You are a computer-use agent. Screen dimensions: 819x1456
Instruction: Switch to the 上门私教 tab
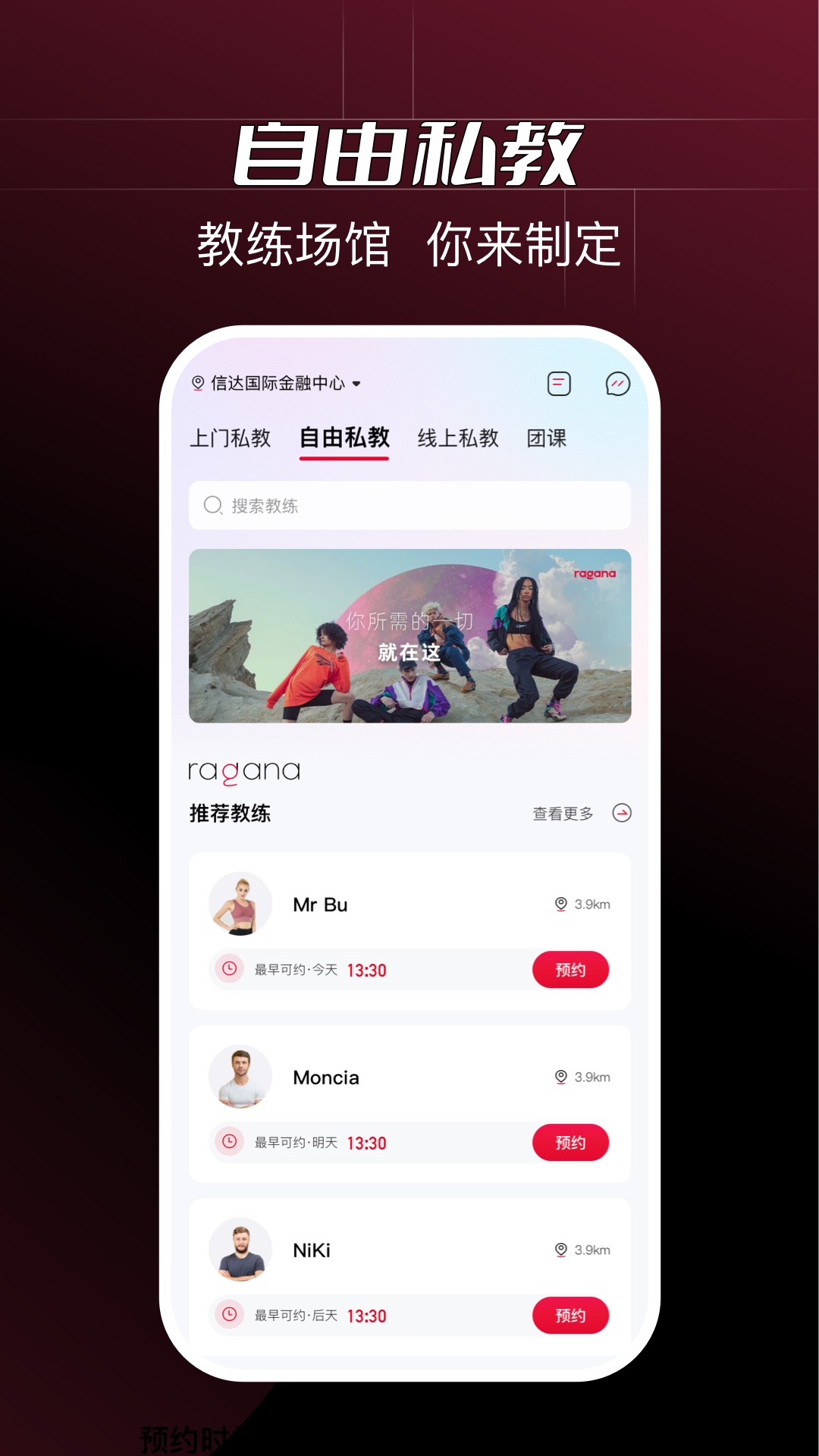point(233,438)
